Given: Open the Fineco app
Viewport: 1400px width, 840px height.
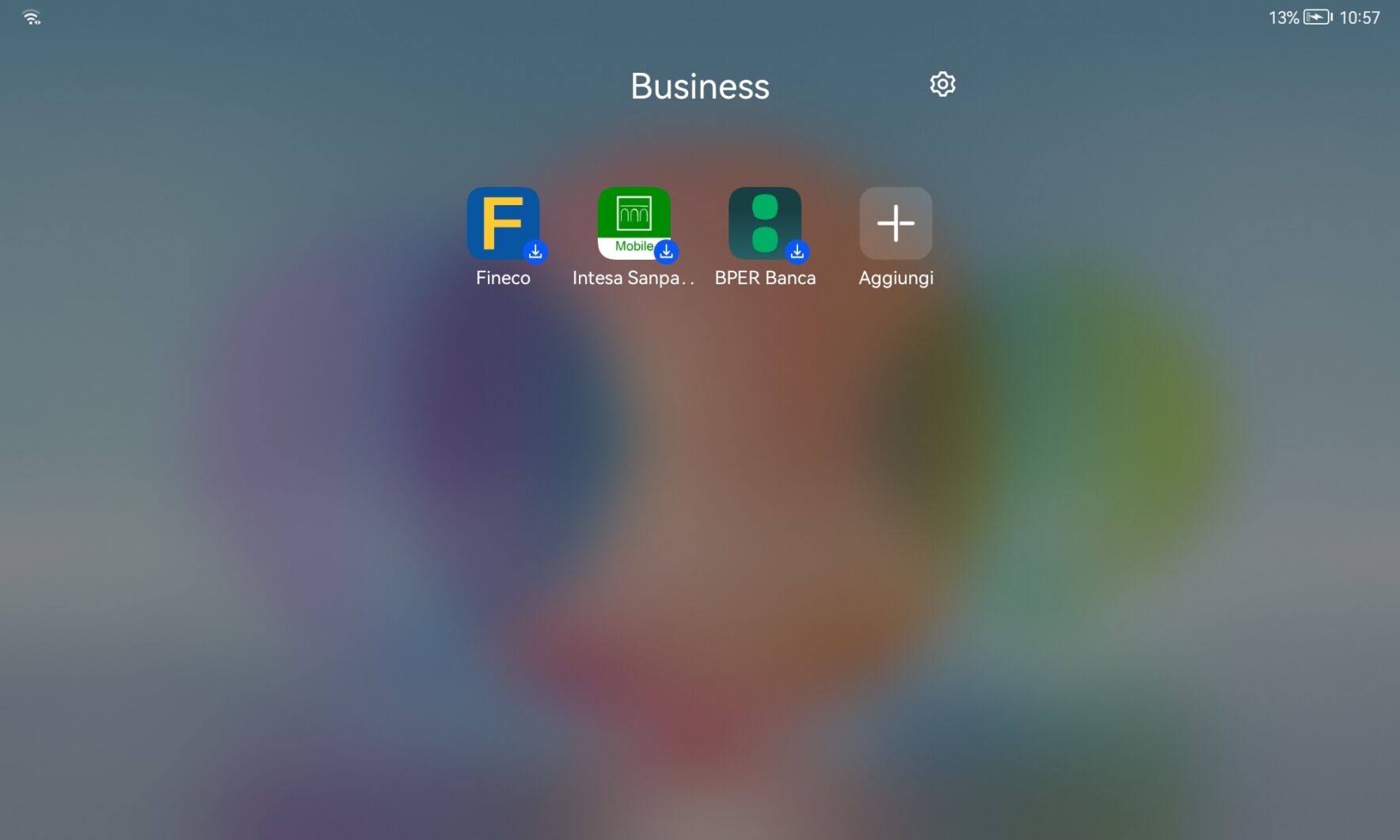Looking at the screenshot, I should click(503, 223).
